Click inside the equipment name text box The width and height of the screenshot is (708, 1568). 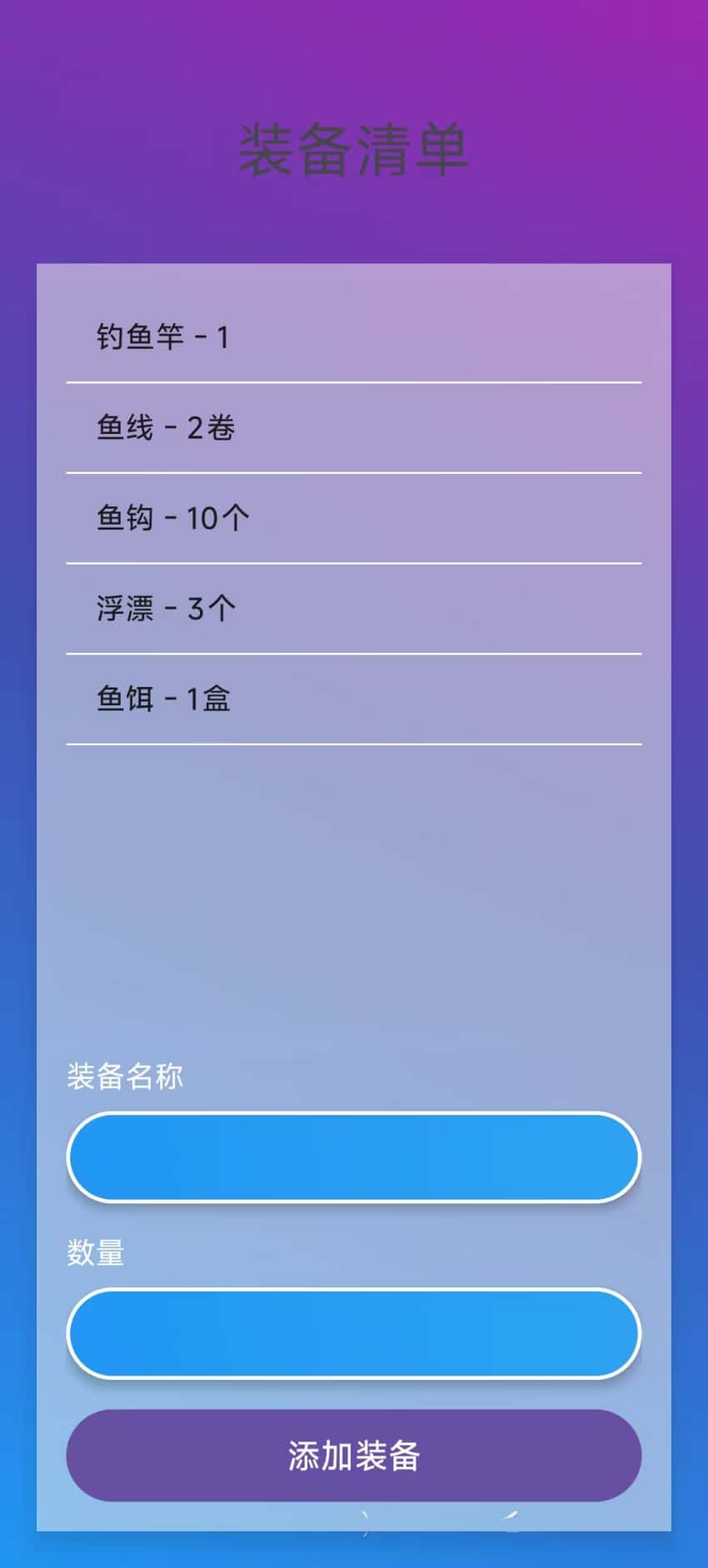click(354, 1157)
